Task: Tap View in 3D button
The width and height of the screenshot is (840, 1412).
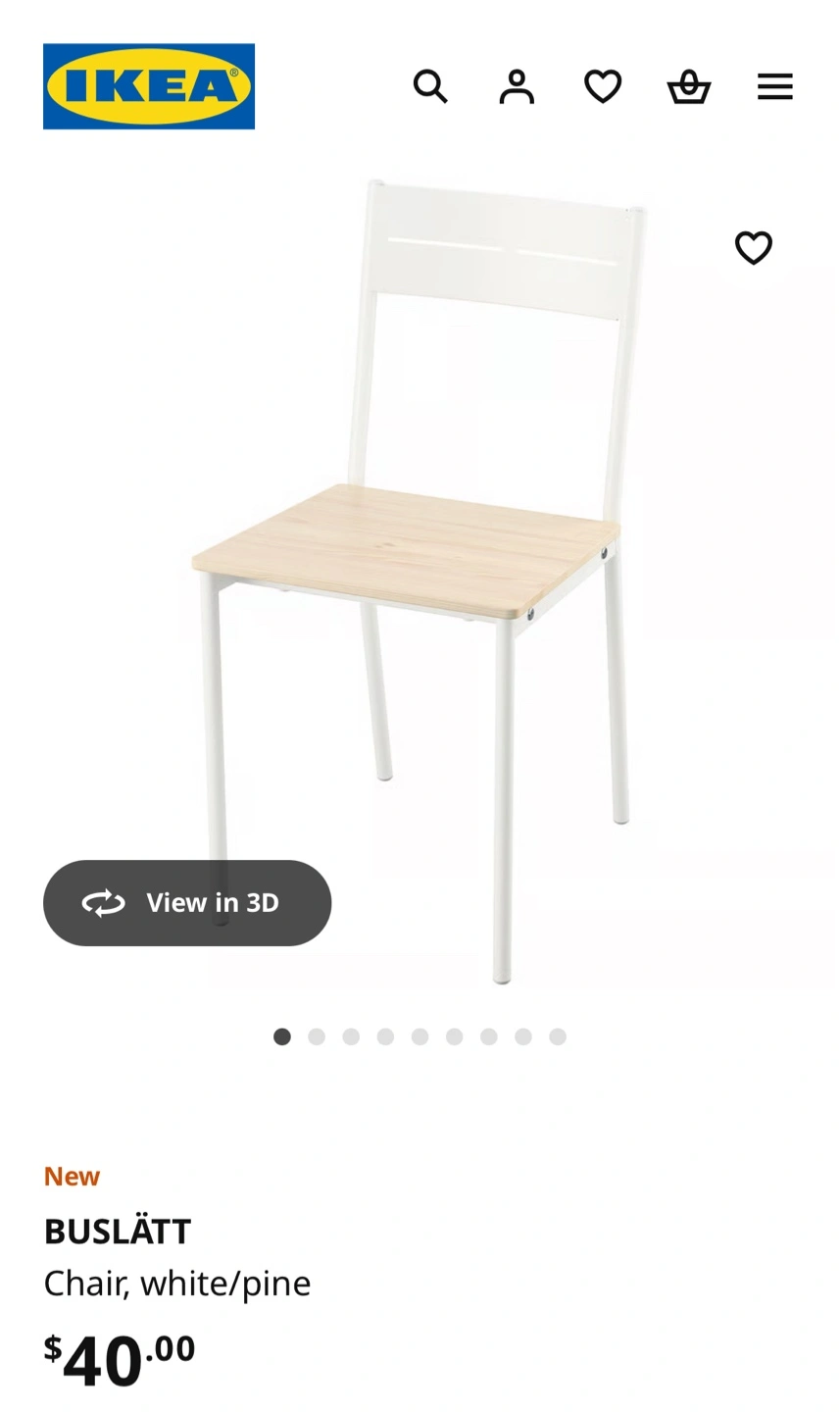Action: (x=187, y=902)
